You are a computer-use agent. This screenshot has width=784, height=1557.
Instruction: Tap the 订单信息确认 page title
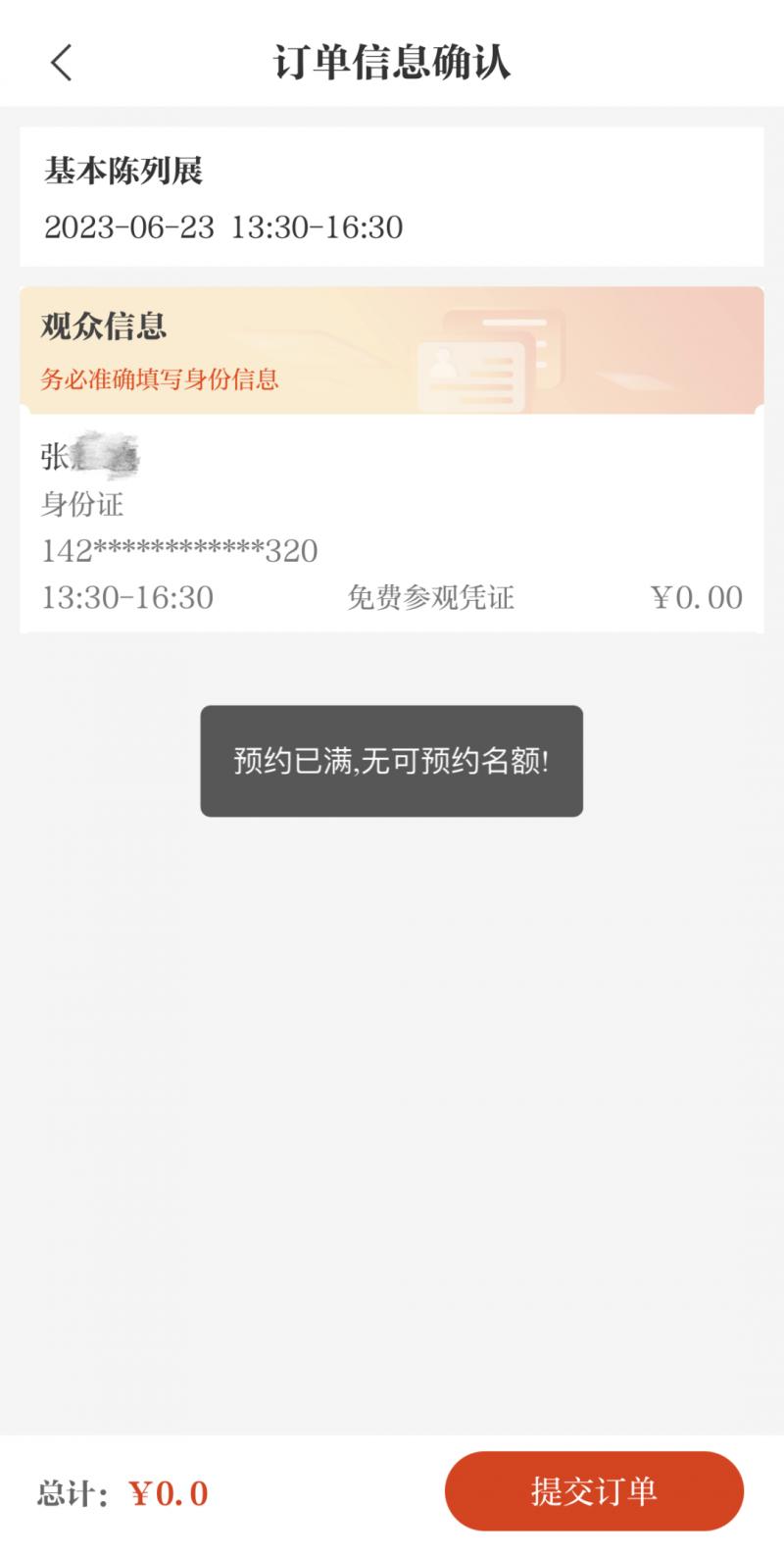392,61
